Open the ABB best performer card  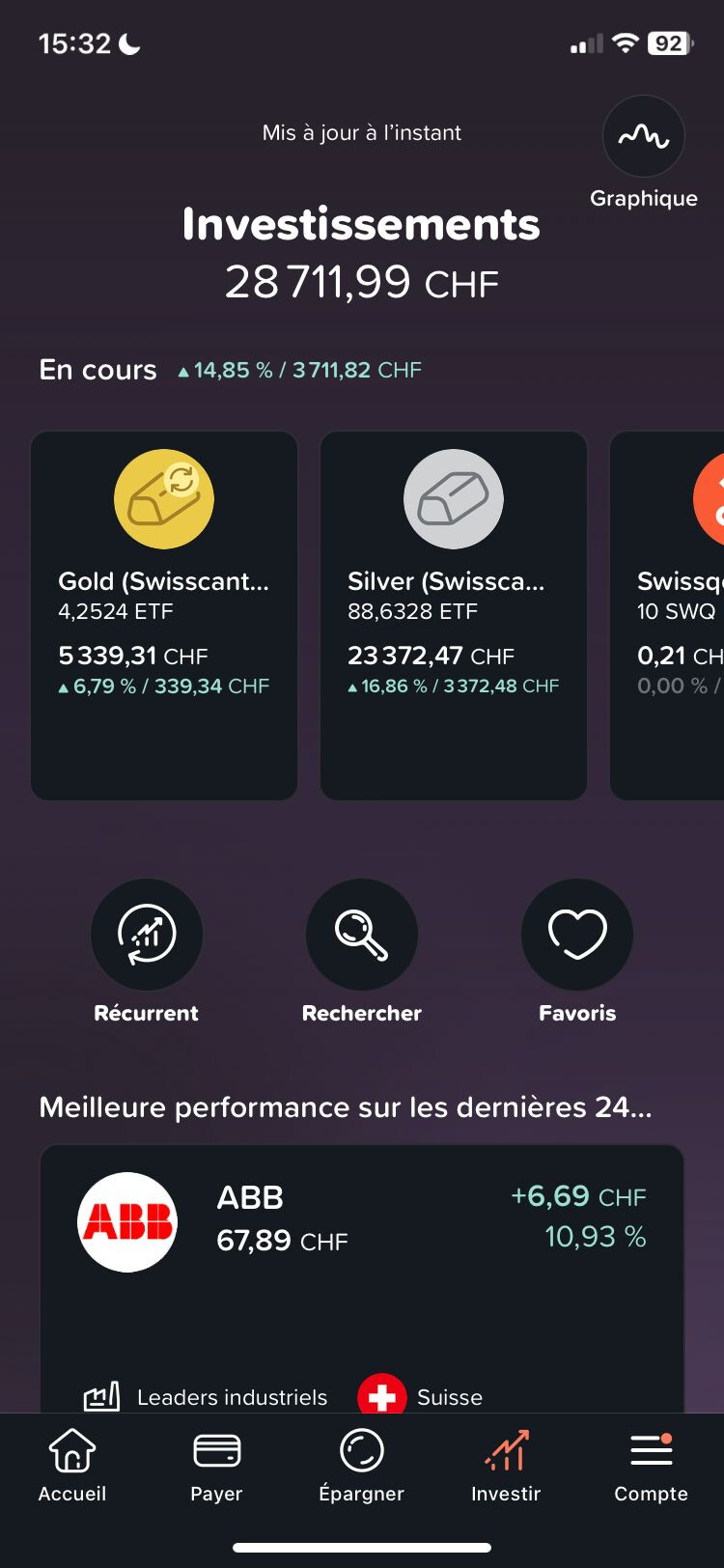pos(362,1255)
